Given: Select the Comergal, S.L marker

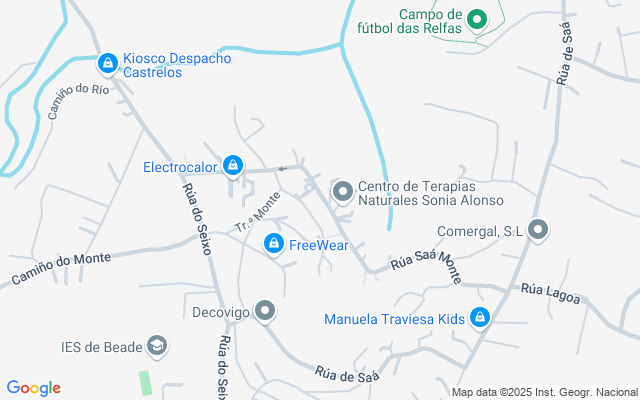Looking at the screenshot, I should 538,231.
